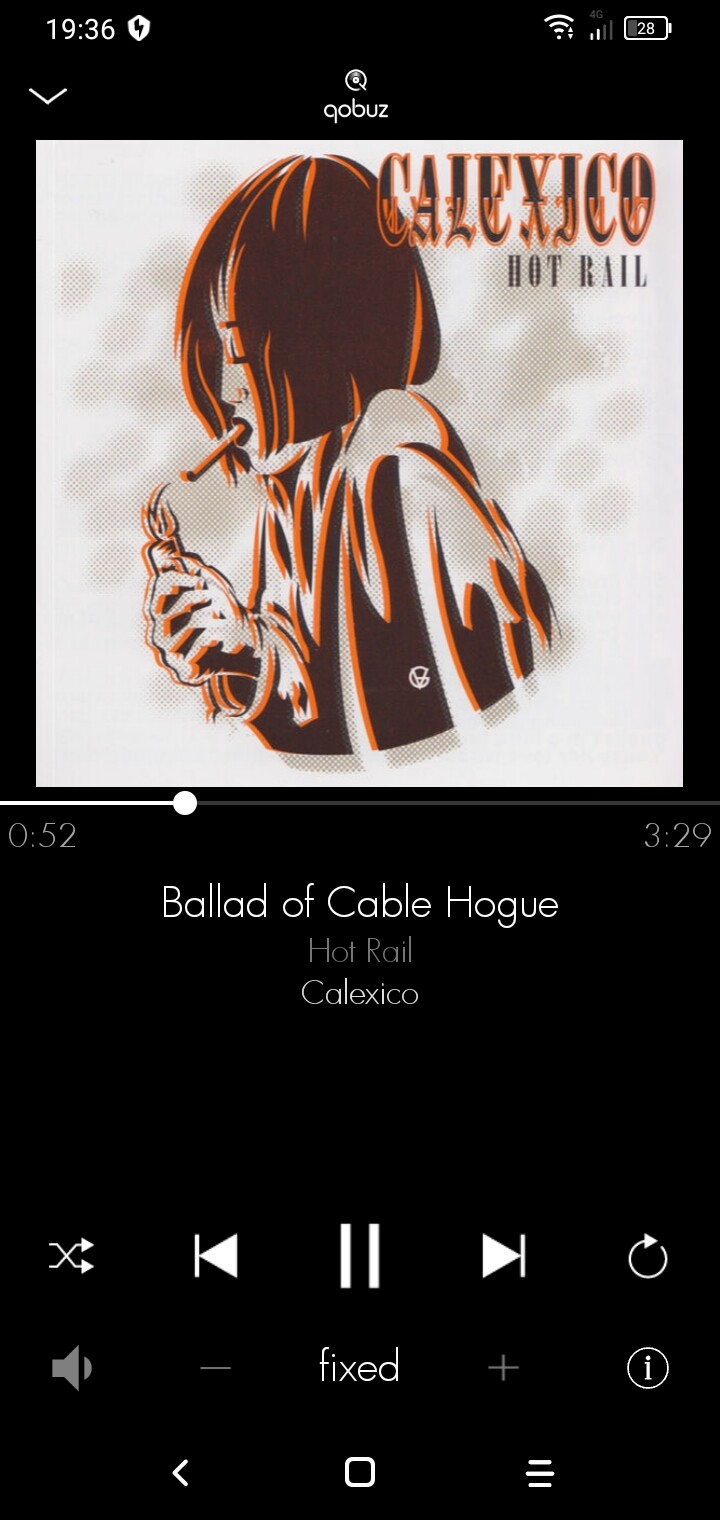Mute the speaker volume
The height and width of the screenshot is (1520, 720).
(72, 1367)
